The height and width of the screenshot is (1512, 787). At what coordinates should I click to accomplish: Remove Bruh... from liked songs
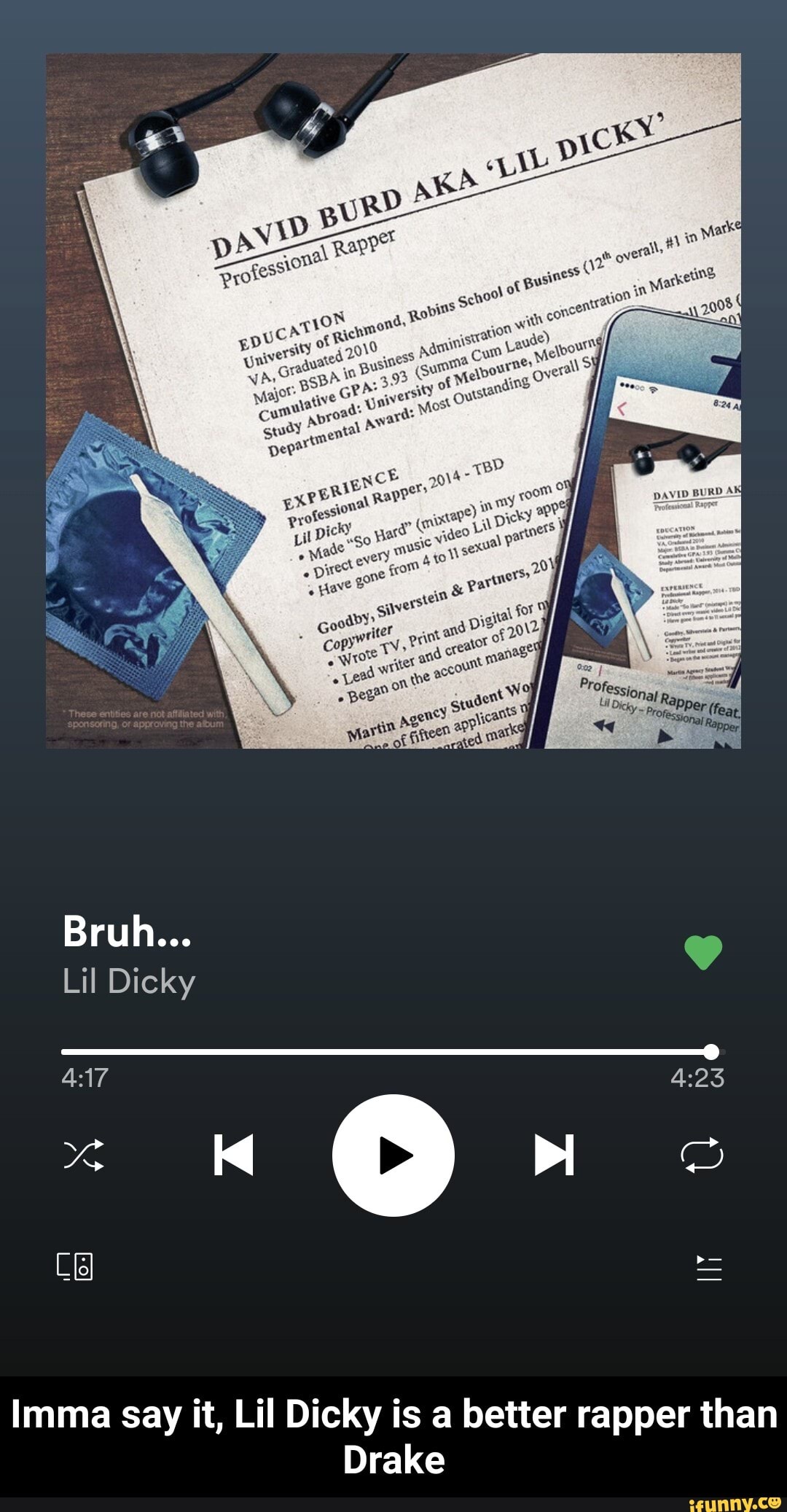click(x=703, y=952)
